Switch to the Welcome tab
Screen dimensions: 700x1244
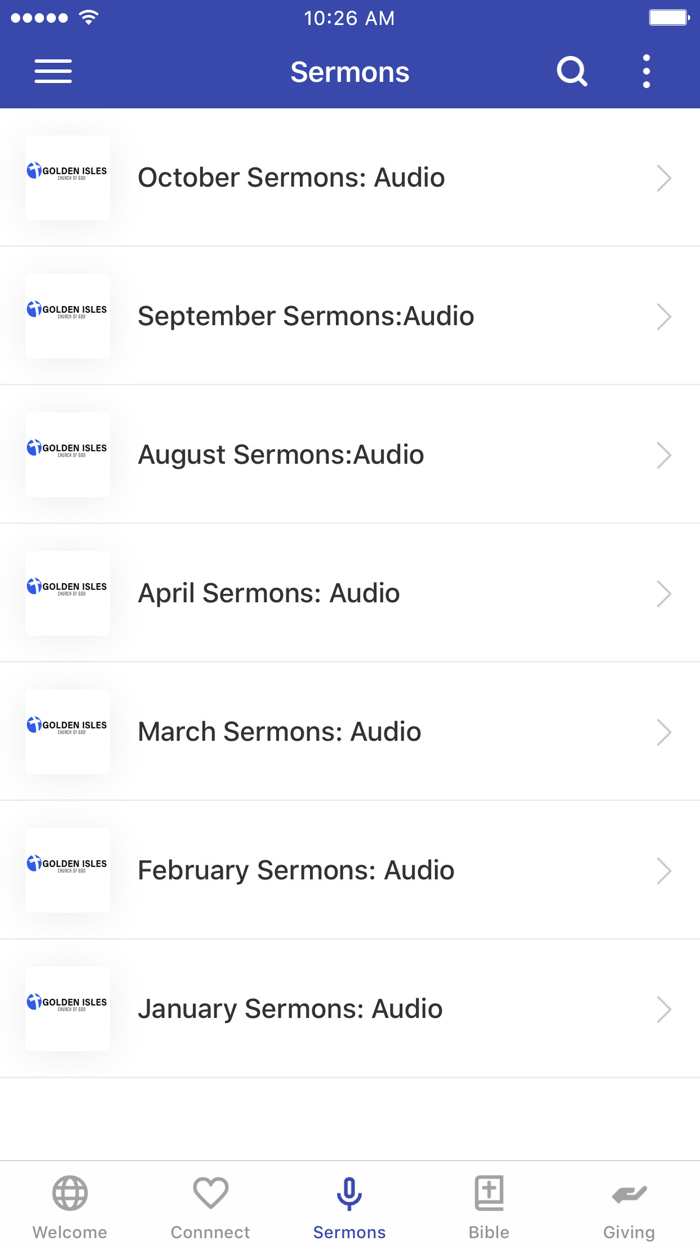click(x=70, y=1205)
